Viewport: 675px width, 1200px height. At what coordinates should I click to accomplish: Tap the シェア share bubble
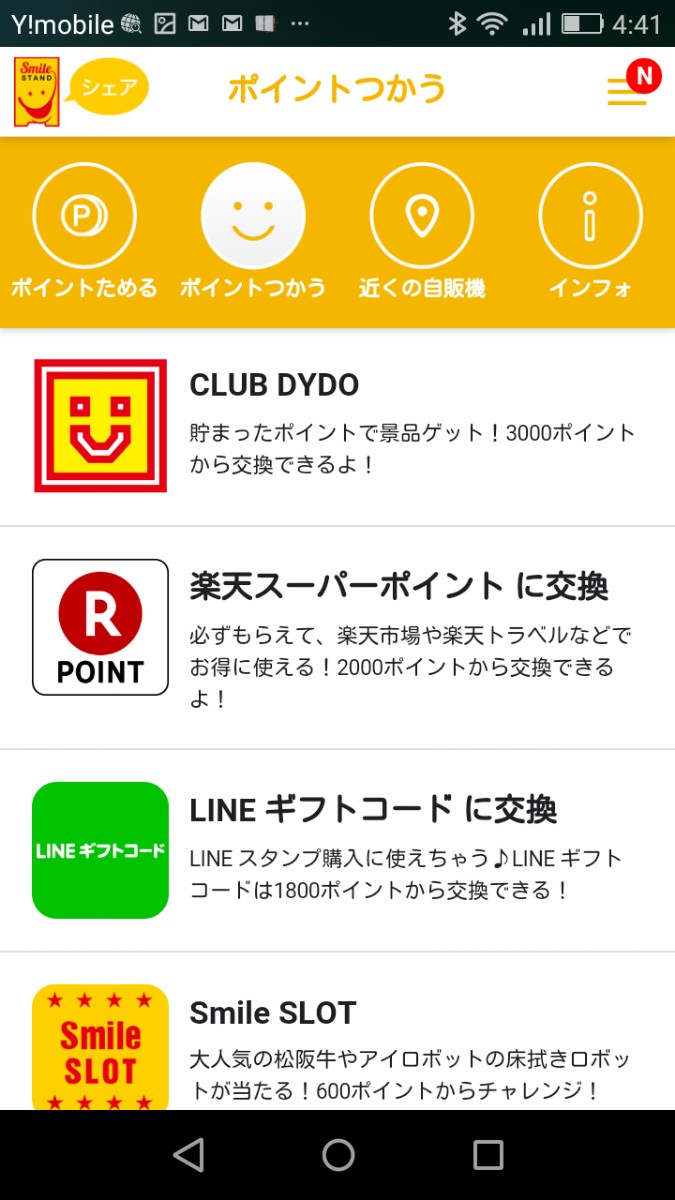point(108,88)
